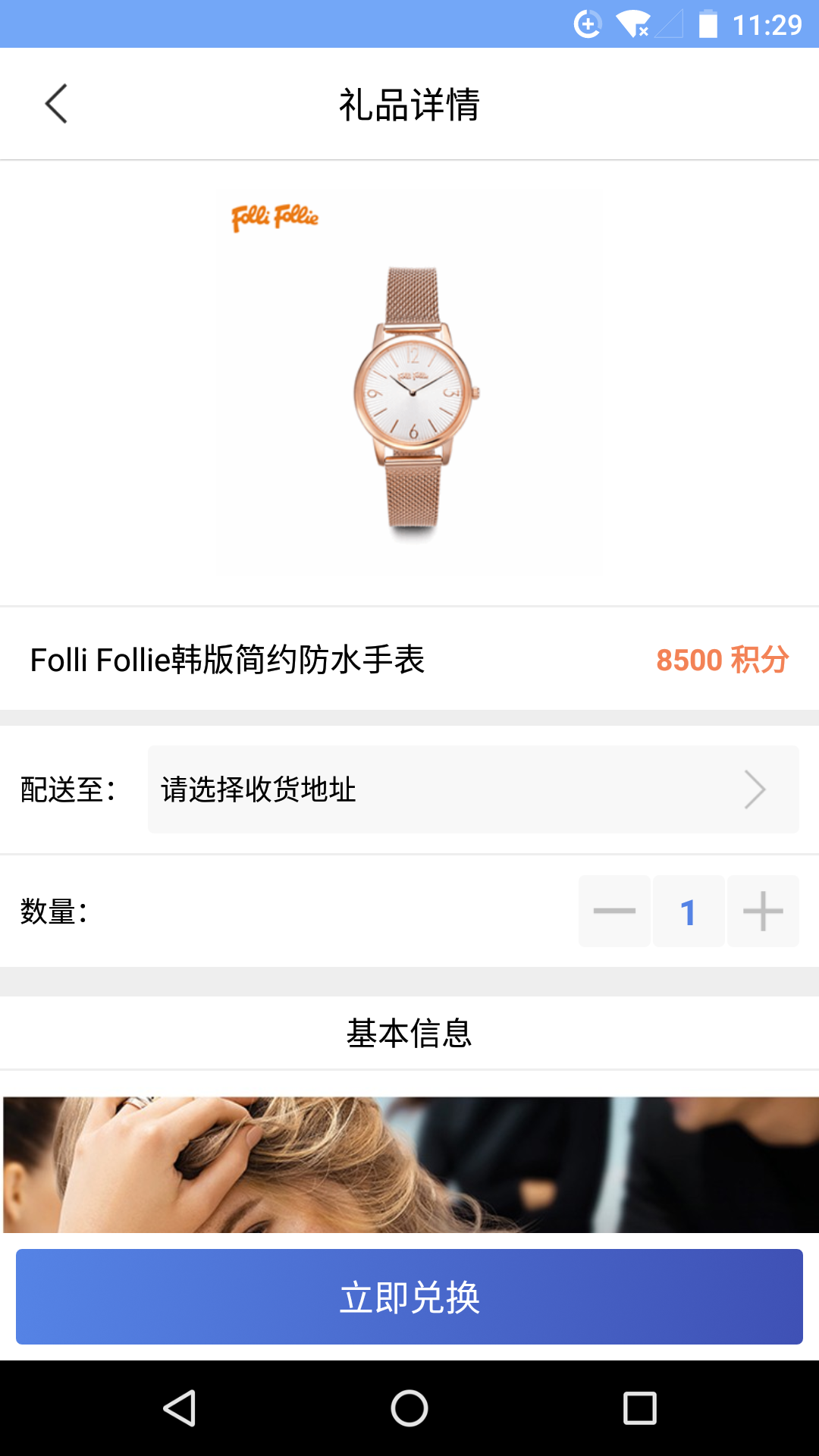Go back from the 礼品详情 page
The width and height of the screenshot is (819, 1456).
(56, 104)
